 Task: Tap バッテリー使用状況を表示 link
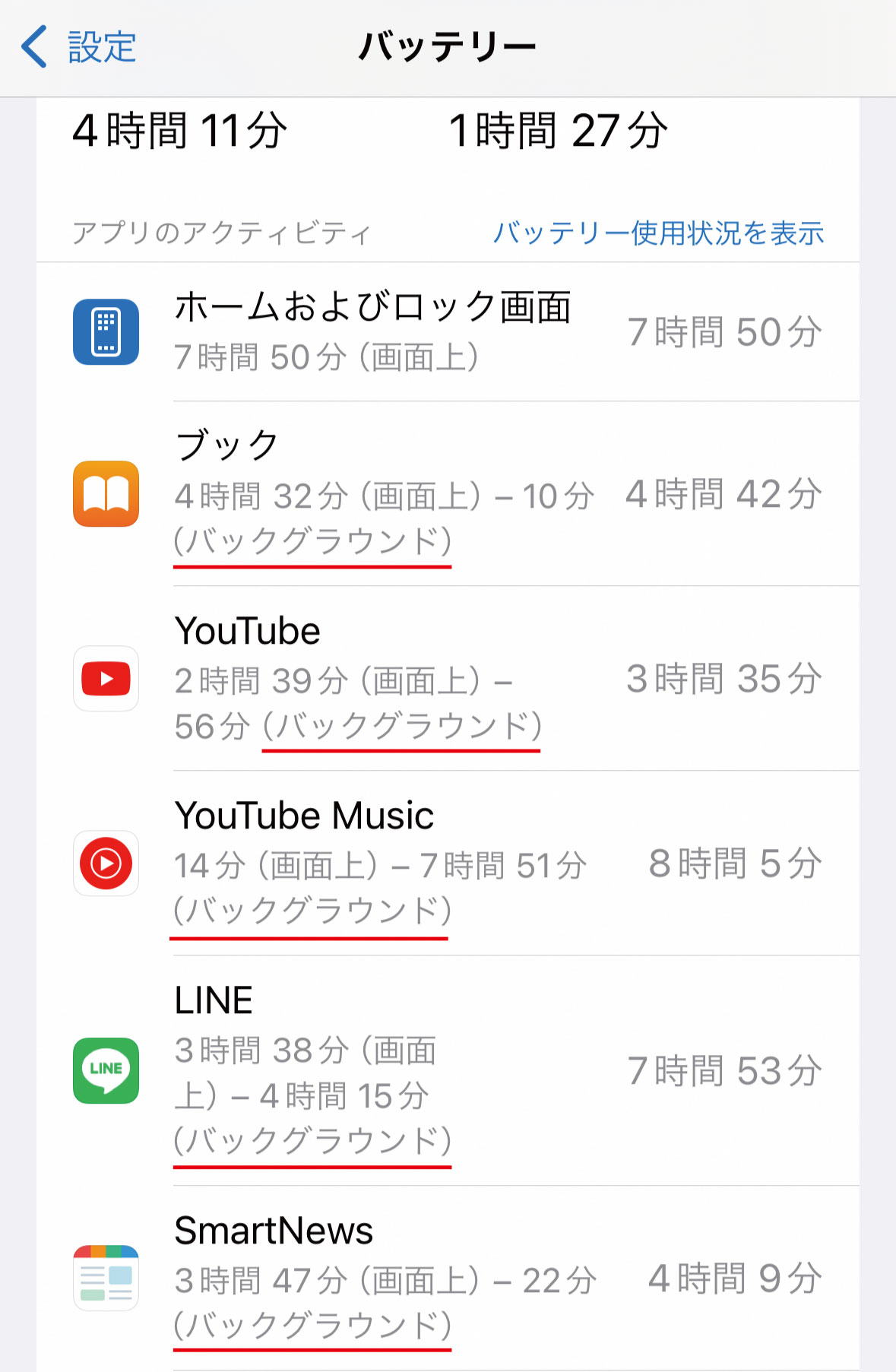point(658,233)
